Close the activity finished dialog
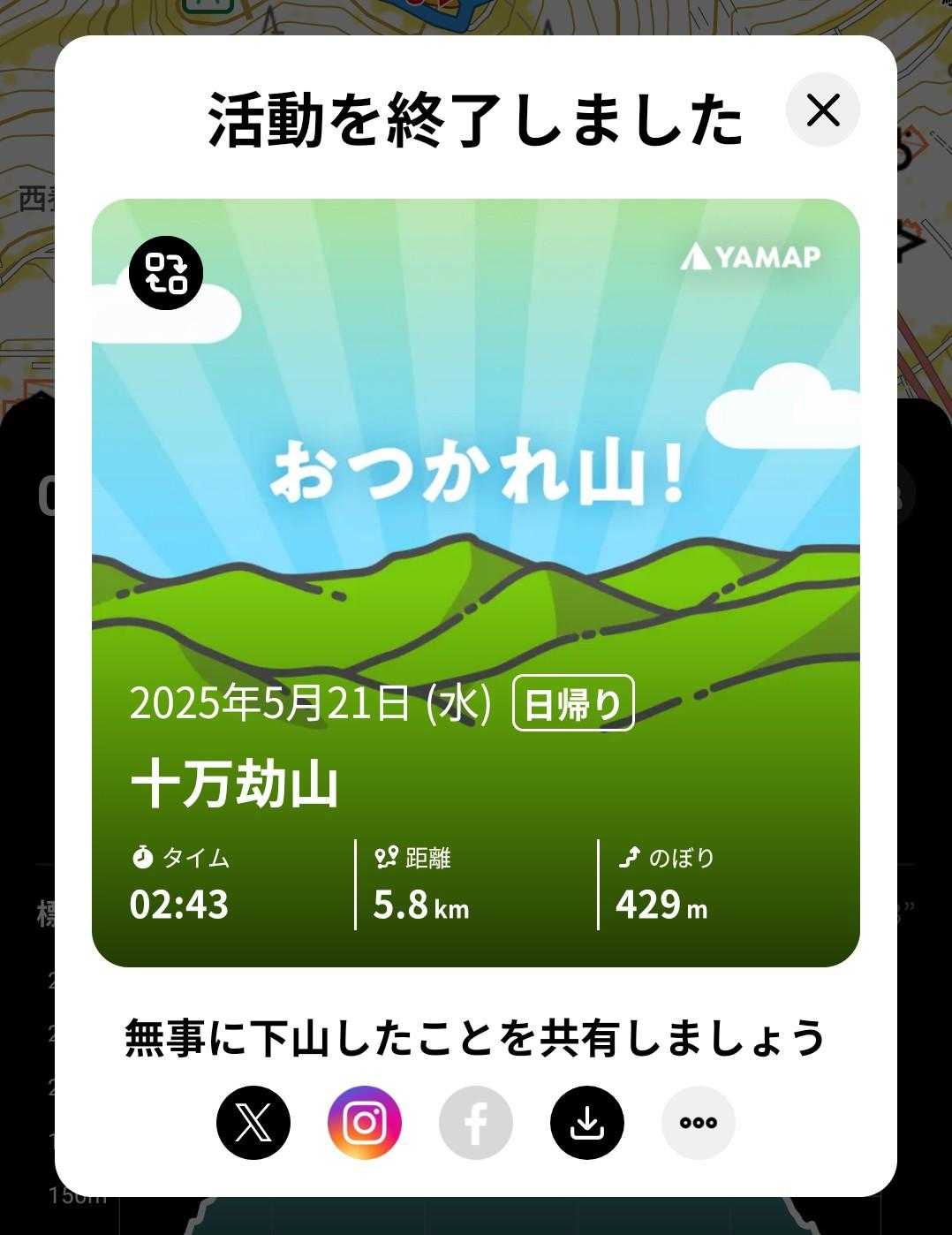 click(x=822, y=110)
